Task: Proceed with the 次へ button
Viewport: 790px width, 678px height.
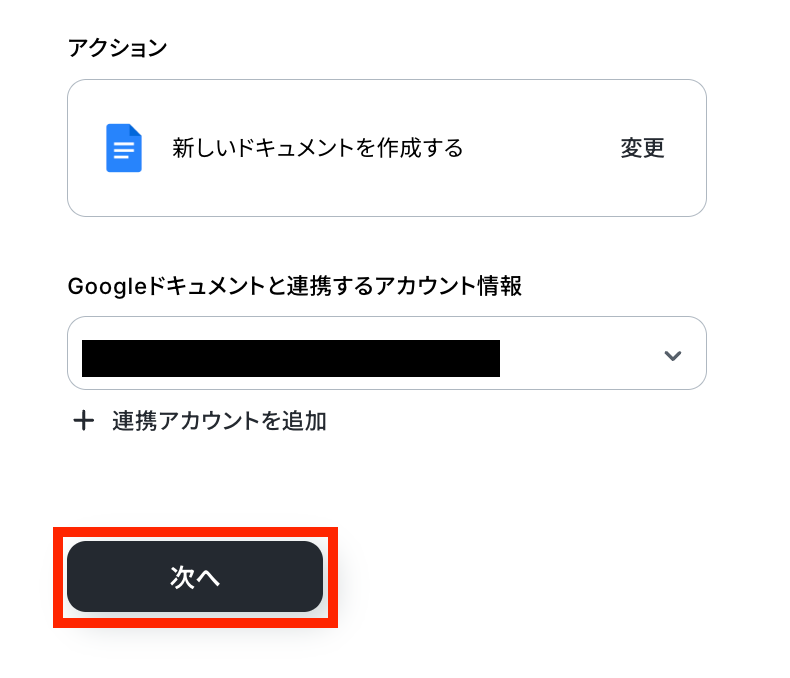Action: (x=195, y=577)
